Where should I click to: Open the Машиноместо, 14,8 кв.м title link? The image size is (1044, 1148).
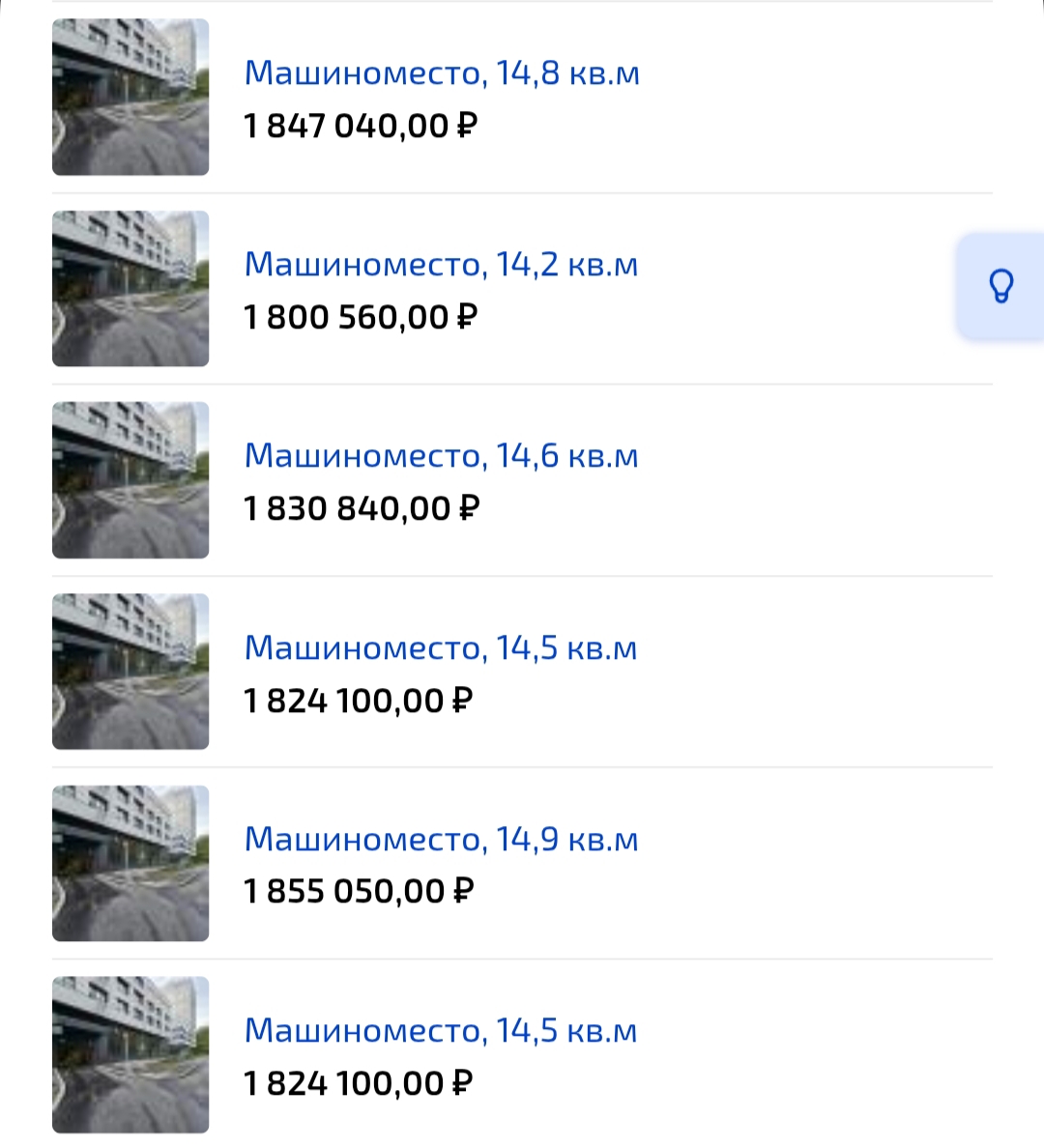[442, 73]
